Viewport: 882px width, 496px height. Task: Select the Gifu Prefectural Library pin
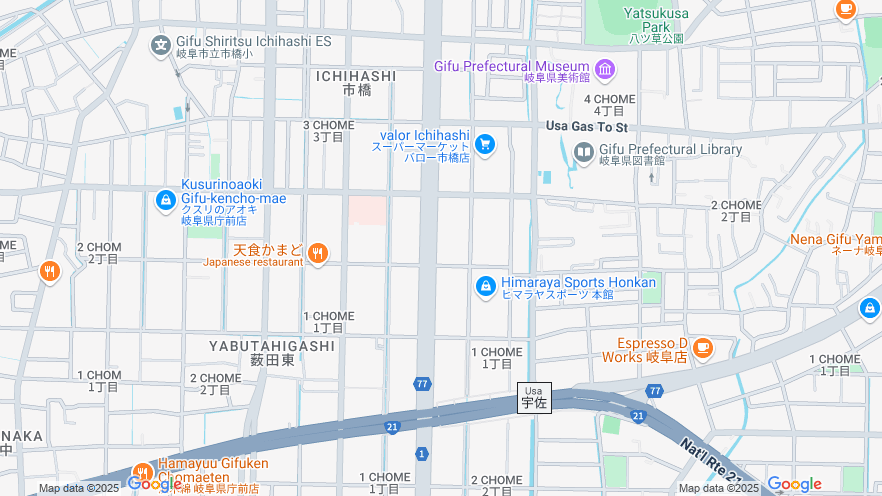click(x=585, y=153)
